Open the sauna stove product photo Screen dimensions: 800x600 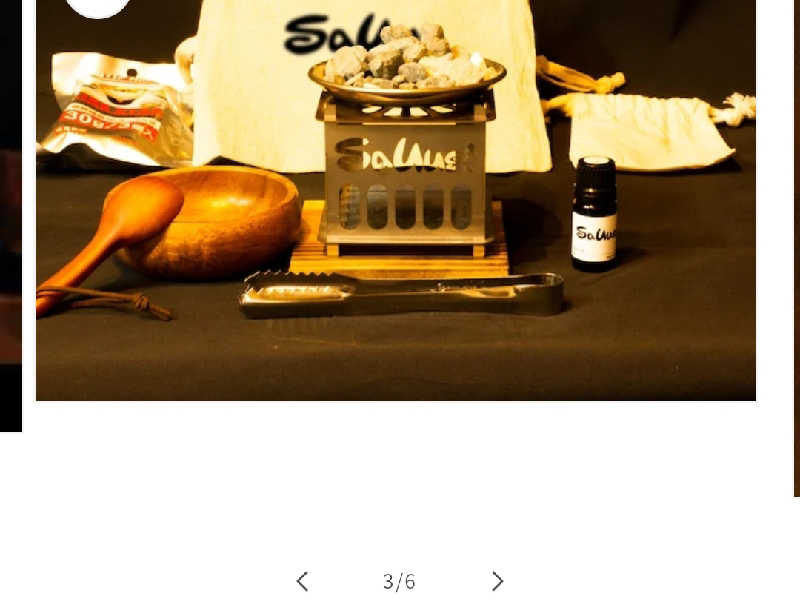click(396, 200)
